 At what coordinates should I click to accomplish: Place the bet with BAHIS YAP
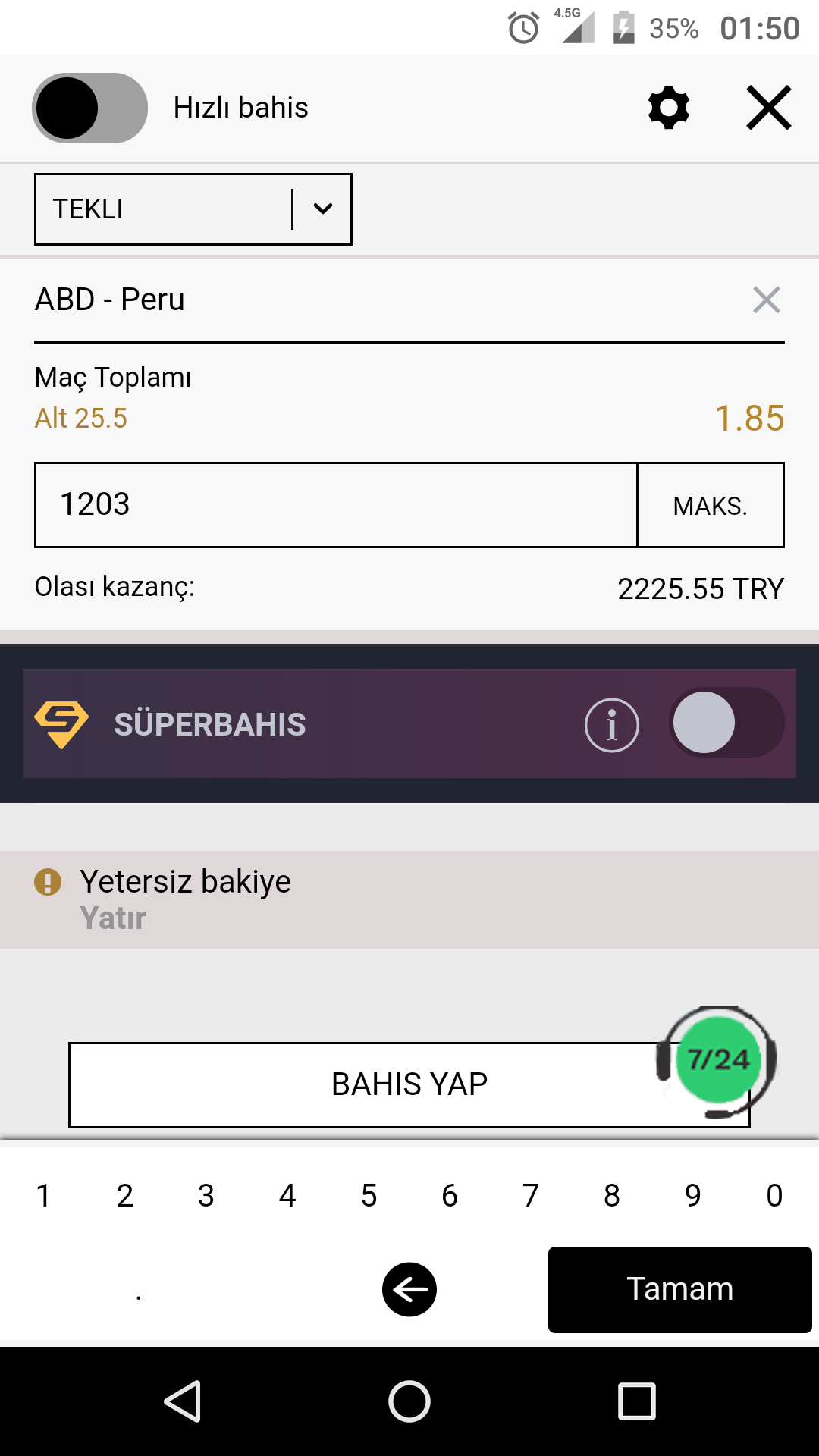(x=409, y=1084)
